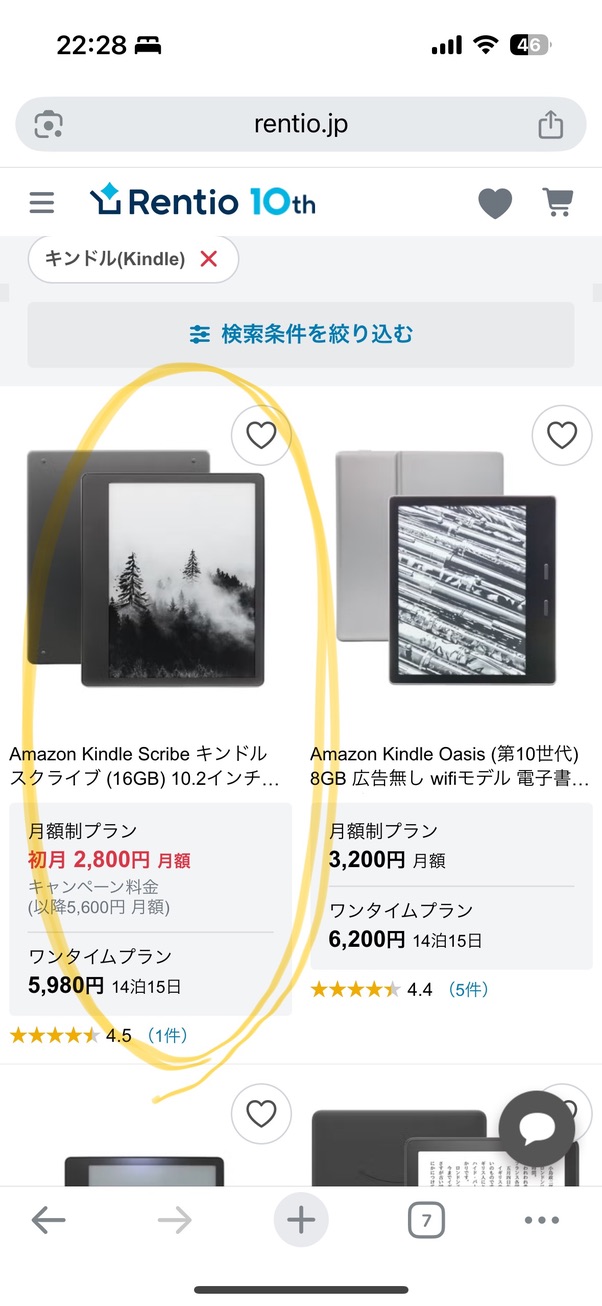Remove the キンドル(Kindle) filter chip
The height and width of the screenshot is (1306, 602).
pos(209,259)
